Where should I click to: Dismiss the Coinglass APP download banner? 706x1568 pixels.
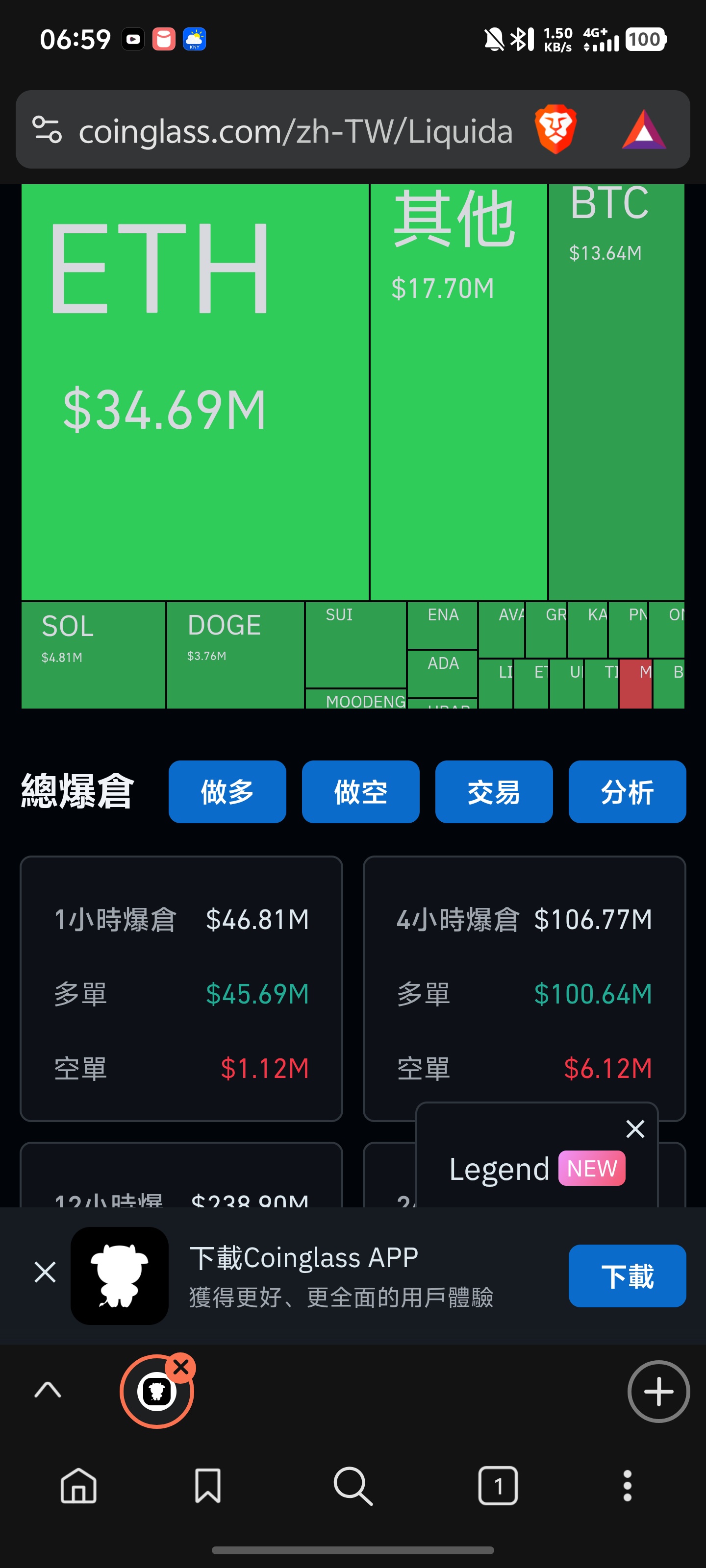[x=45, y=1272]
